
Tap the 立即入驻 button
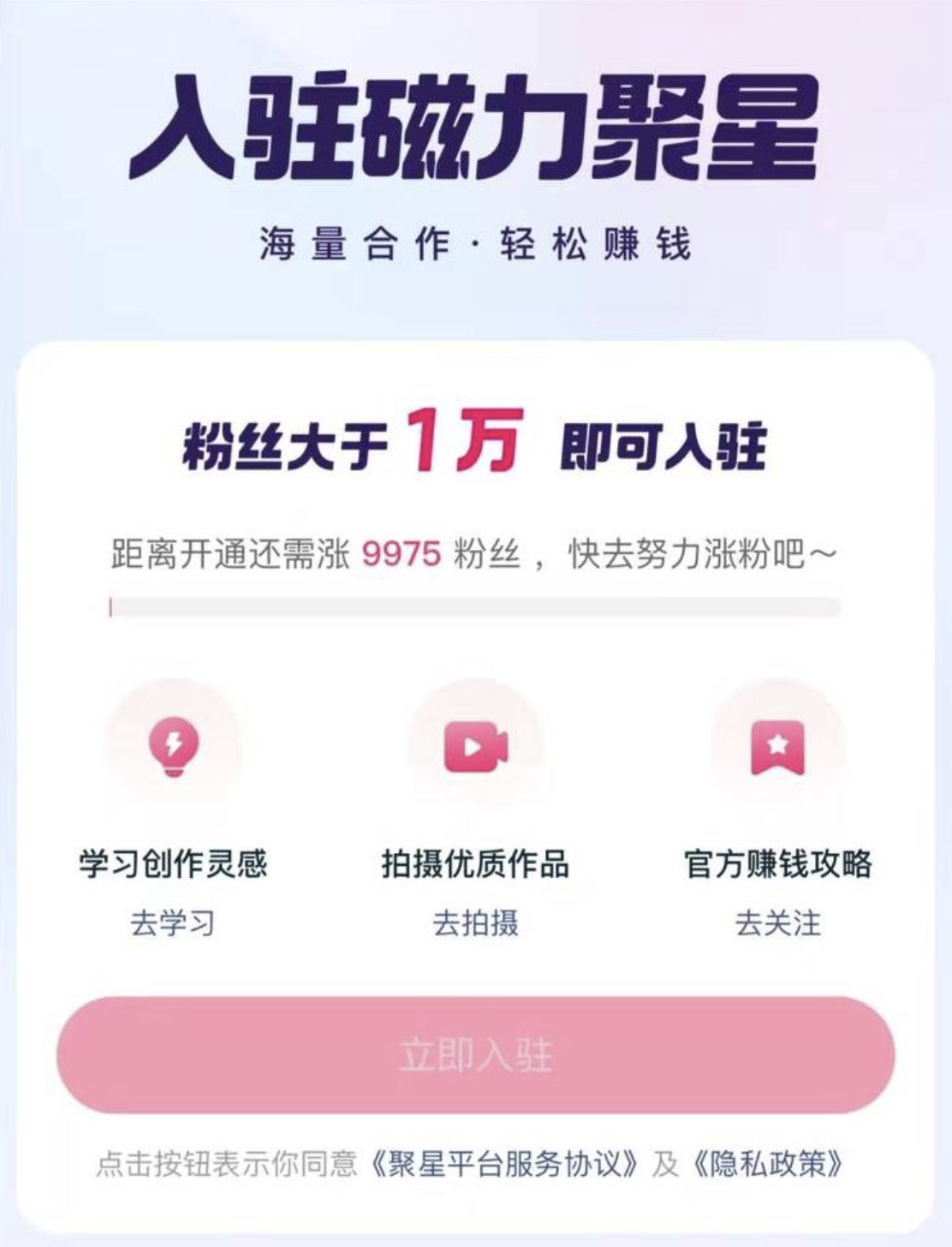[x=476, y=1055]
